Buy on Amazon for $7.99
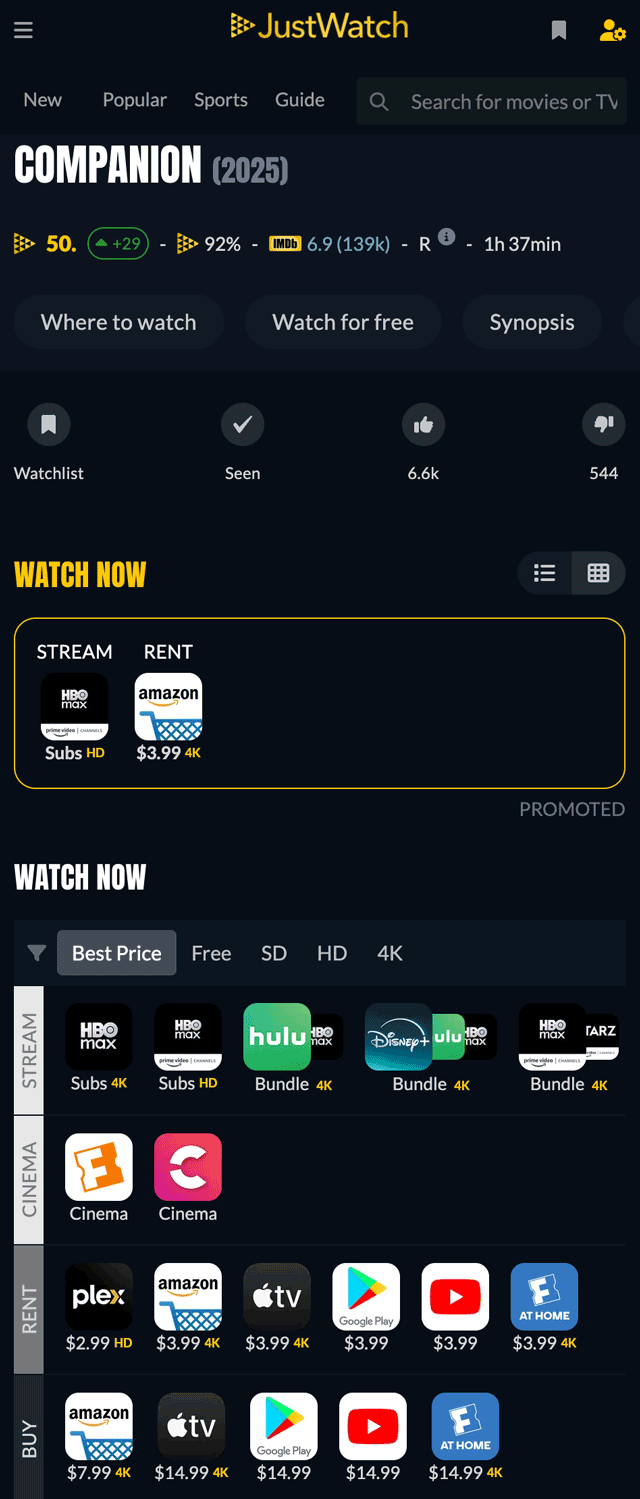This screenshot has height=1499, width=640. (98, 1426)
